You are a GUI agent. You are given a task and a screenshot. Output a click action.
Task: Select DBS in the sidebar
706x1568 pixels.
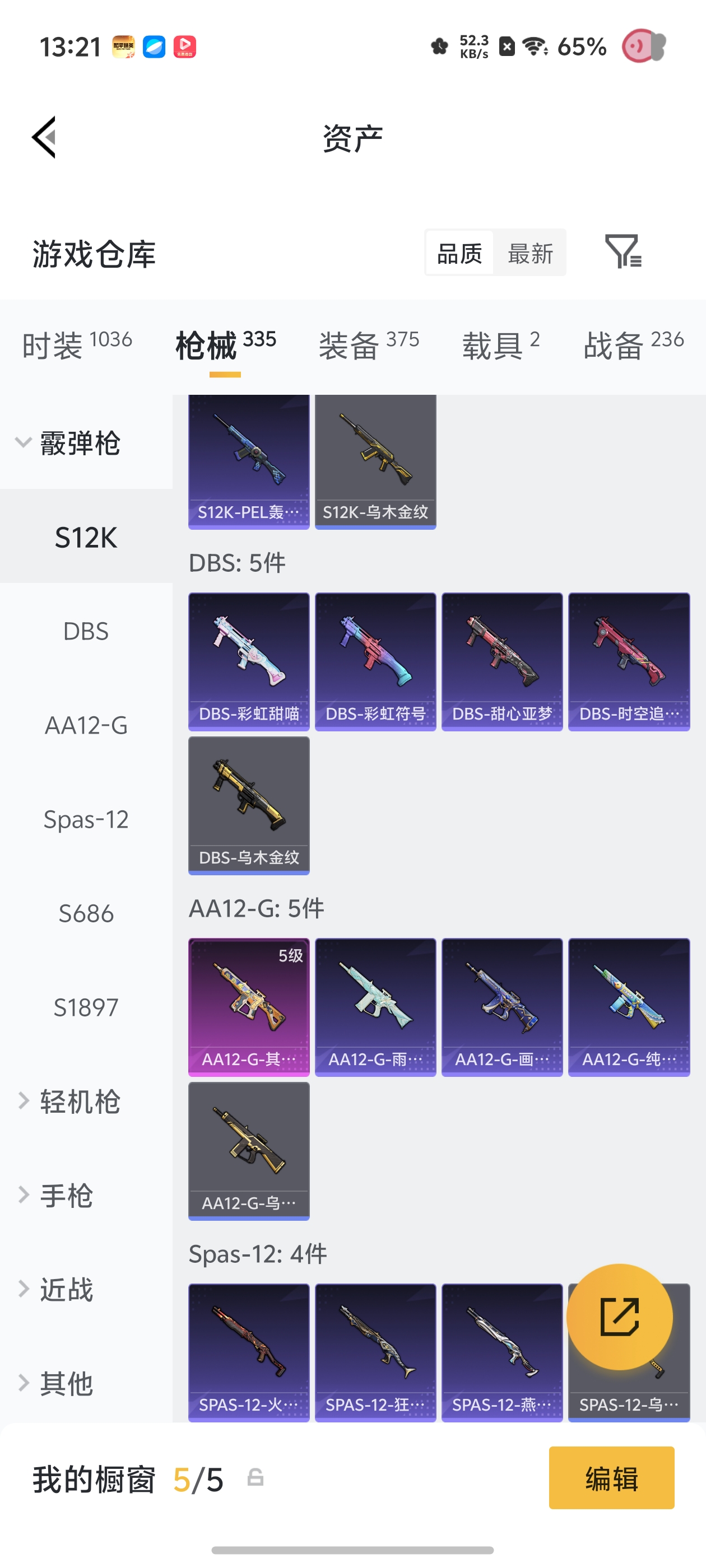point(86,631)
